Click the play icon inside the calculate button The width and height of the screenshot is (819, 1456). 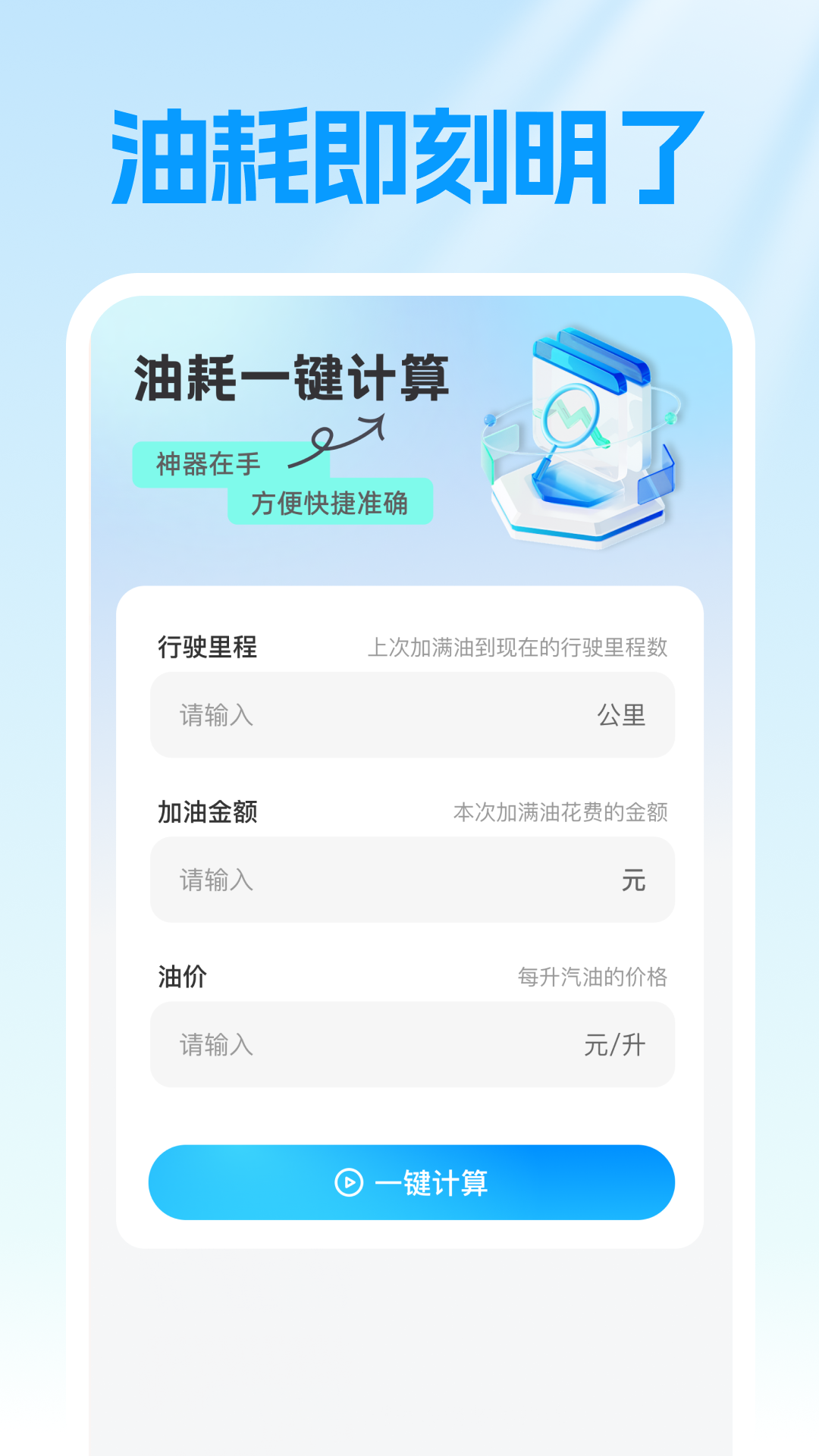pos(350,1182)
